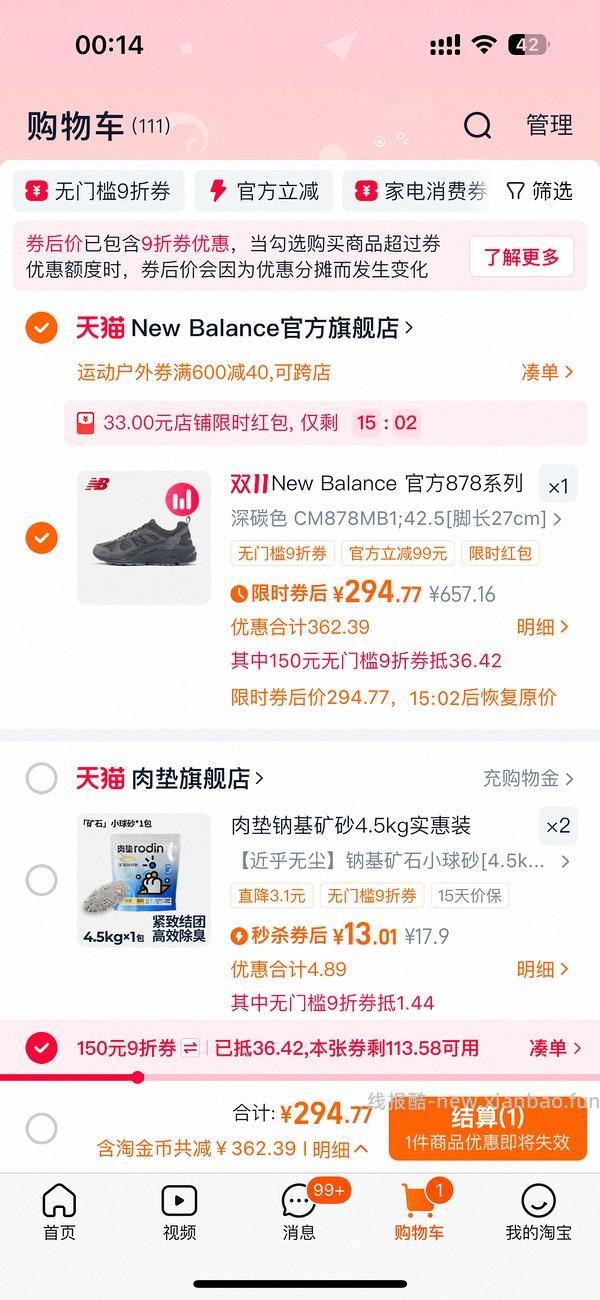Tap 凑单 beside the 运动户外券 offer
The width and height of the screenshot is (600, 1300).
point(546,372)
